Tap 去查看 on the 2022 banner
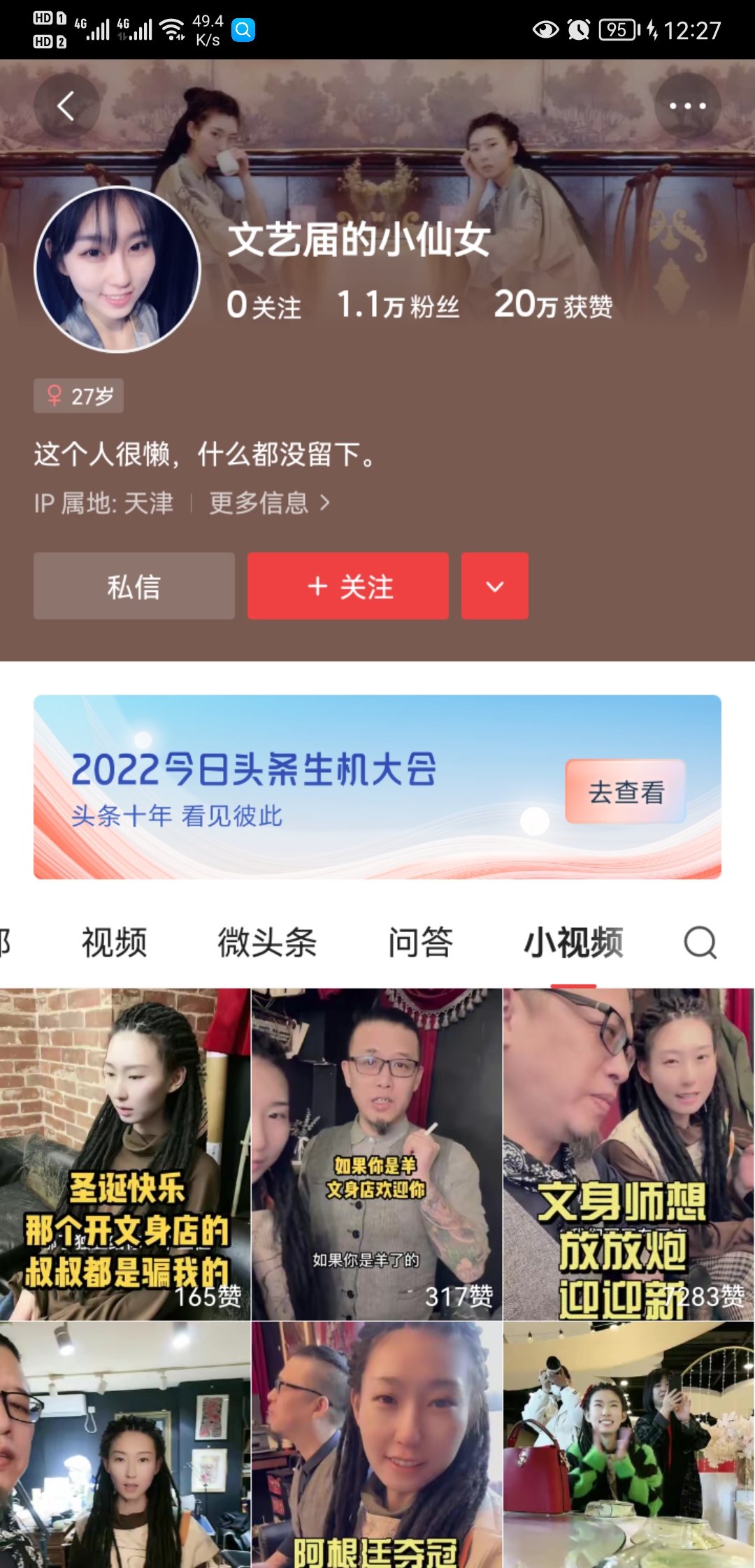 pyautogui.click(x=626, y=792)
